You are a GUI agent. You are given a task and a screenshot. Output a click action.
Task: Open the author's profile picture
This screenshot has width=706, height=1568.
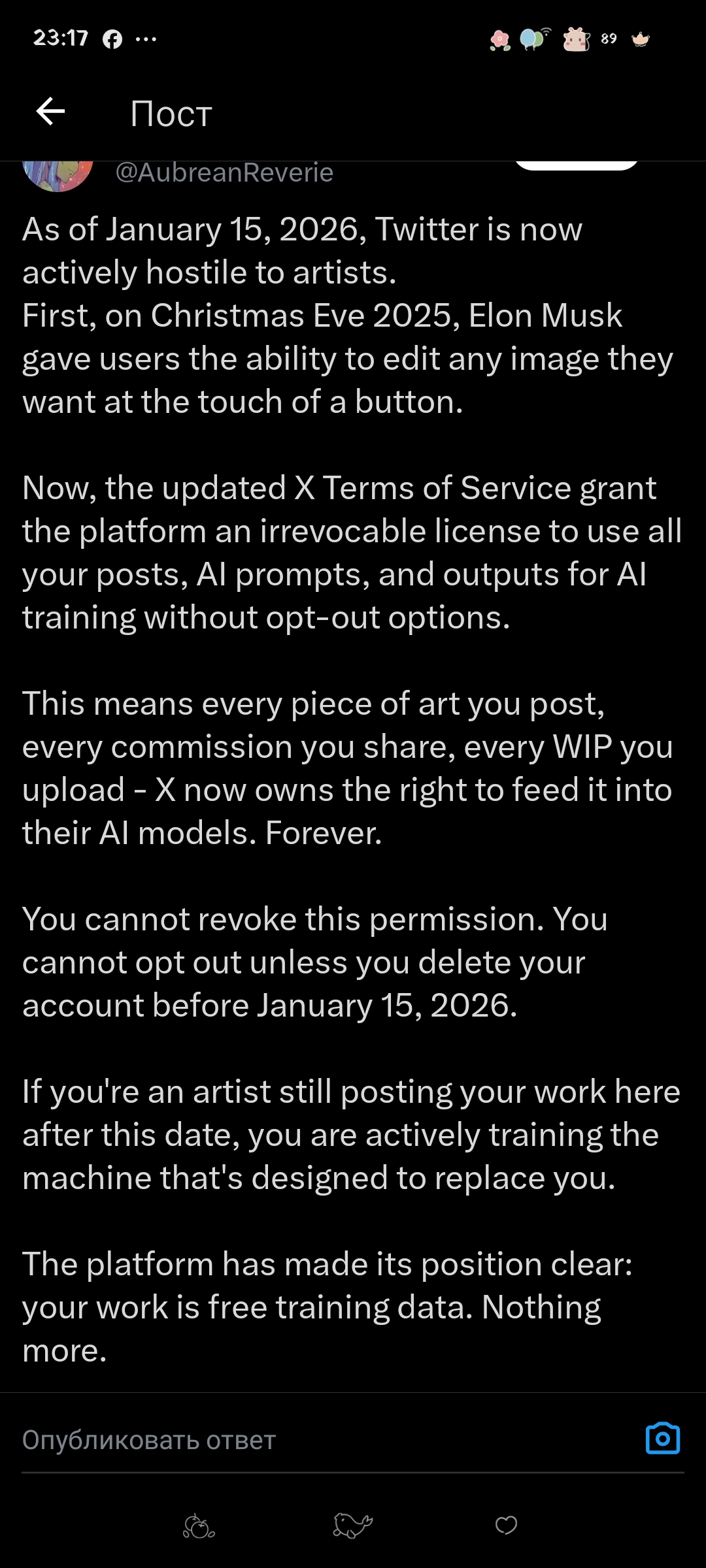(x=58, y=176)
